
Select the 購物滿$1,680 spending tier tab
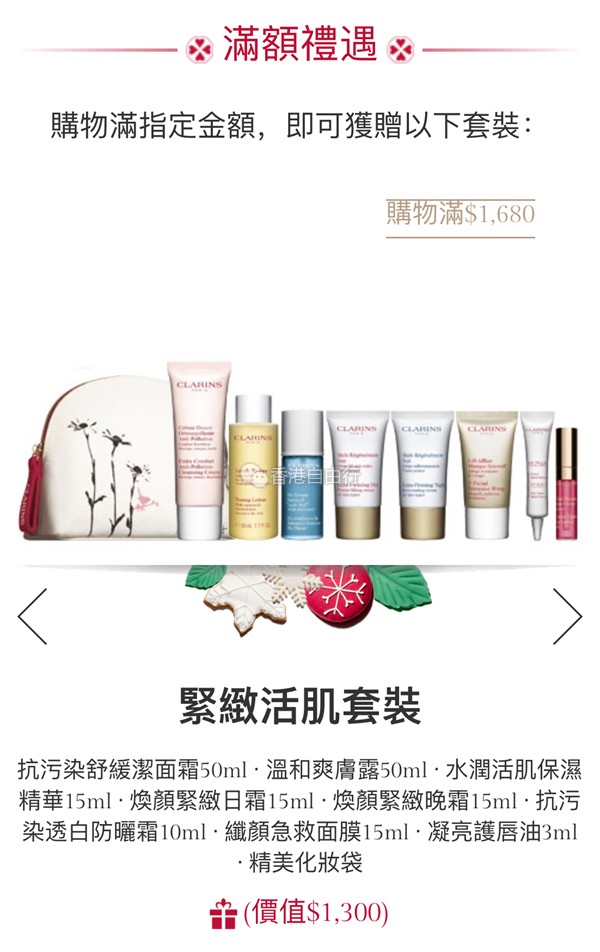(x=460, y=215)
